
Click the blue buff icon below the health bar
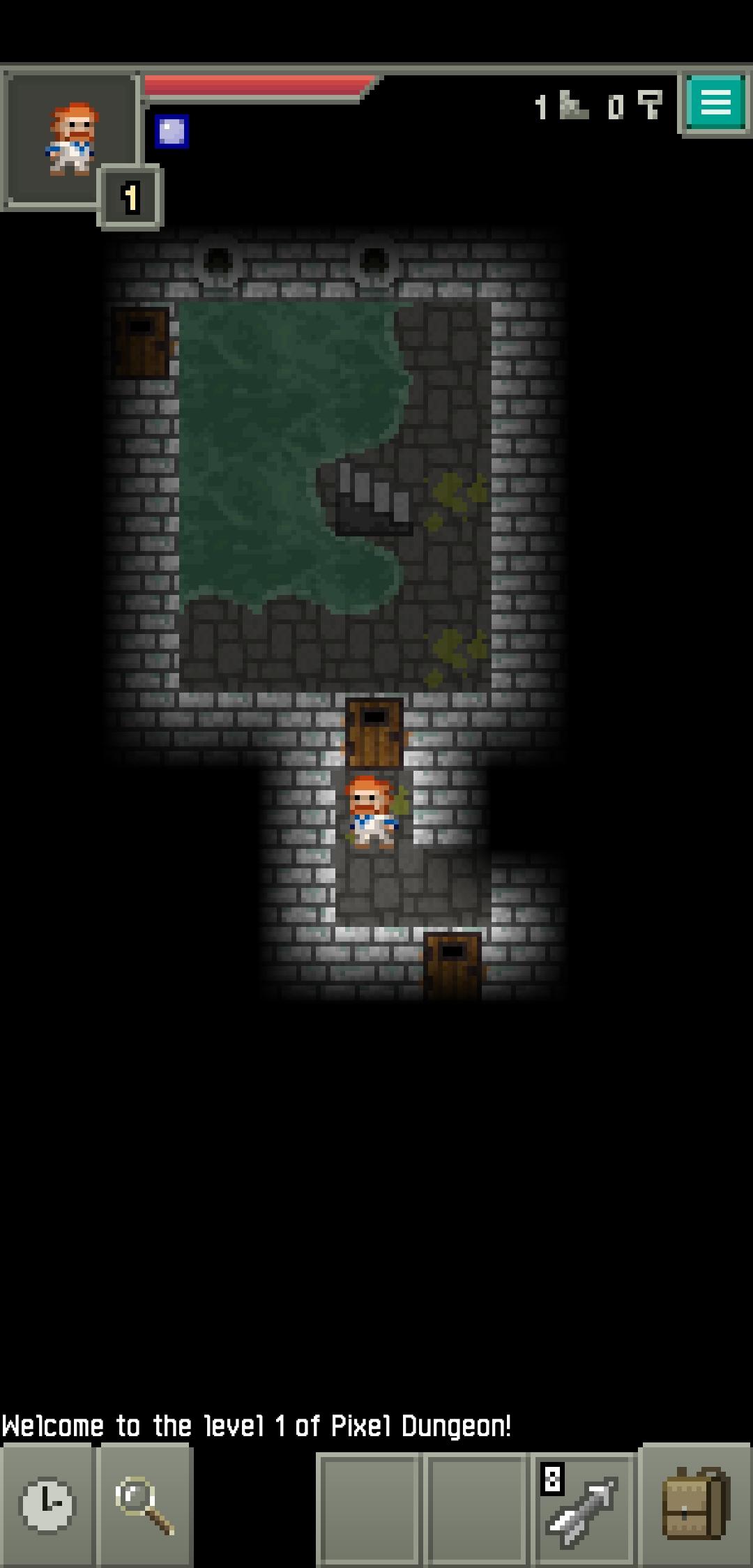tap(172, 133)
